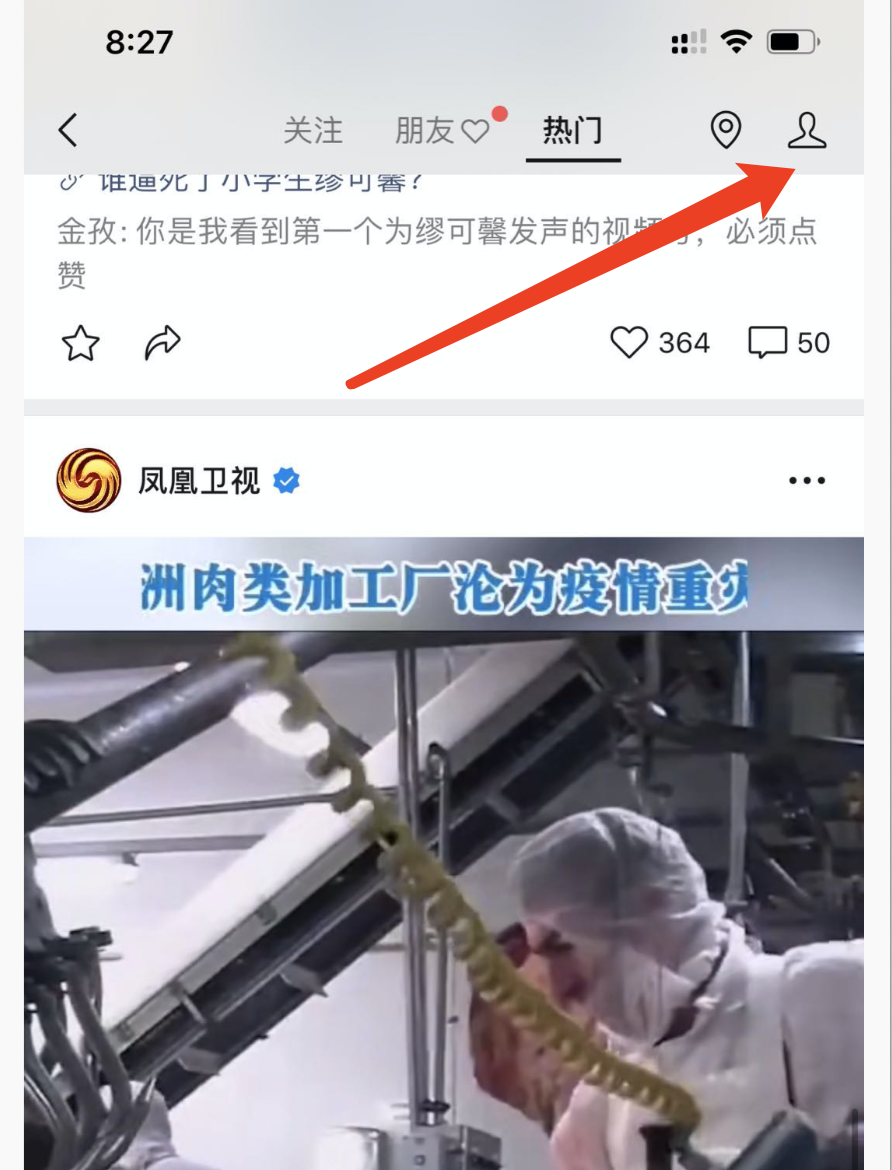Open the three-dot menu on 凤凰卫视's post
The height and width of the screenshot is (1170, 892).
pos(806,481)
